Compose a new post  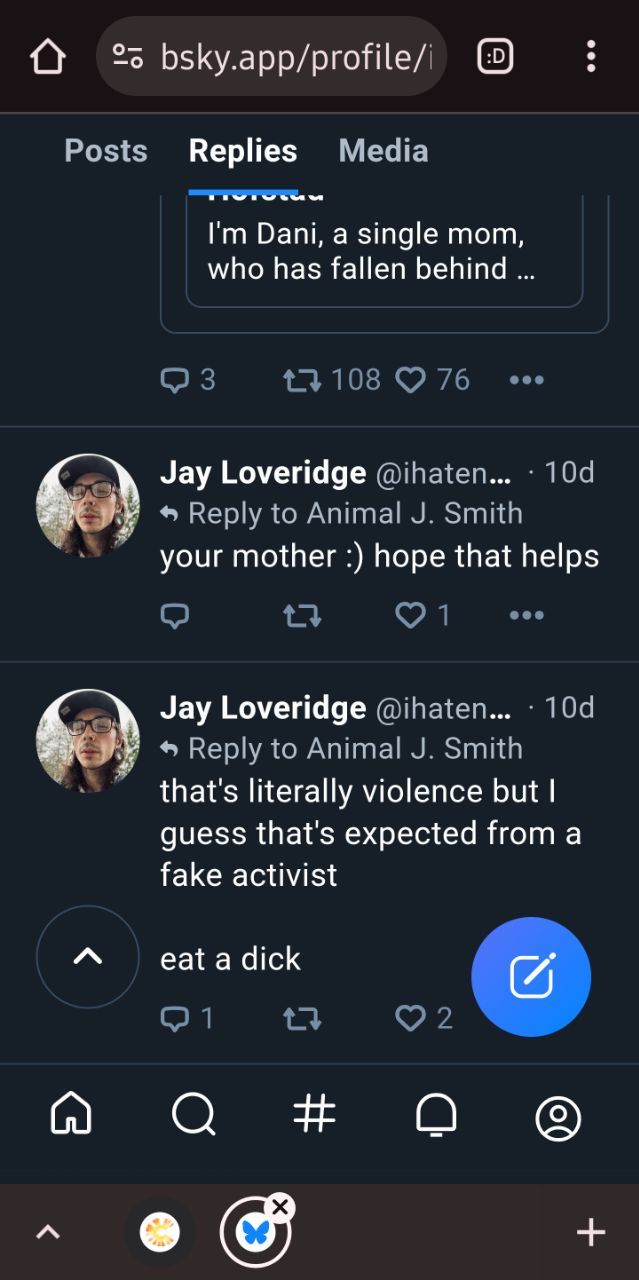point(531,976)
